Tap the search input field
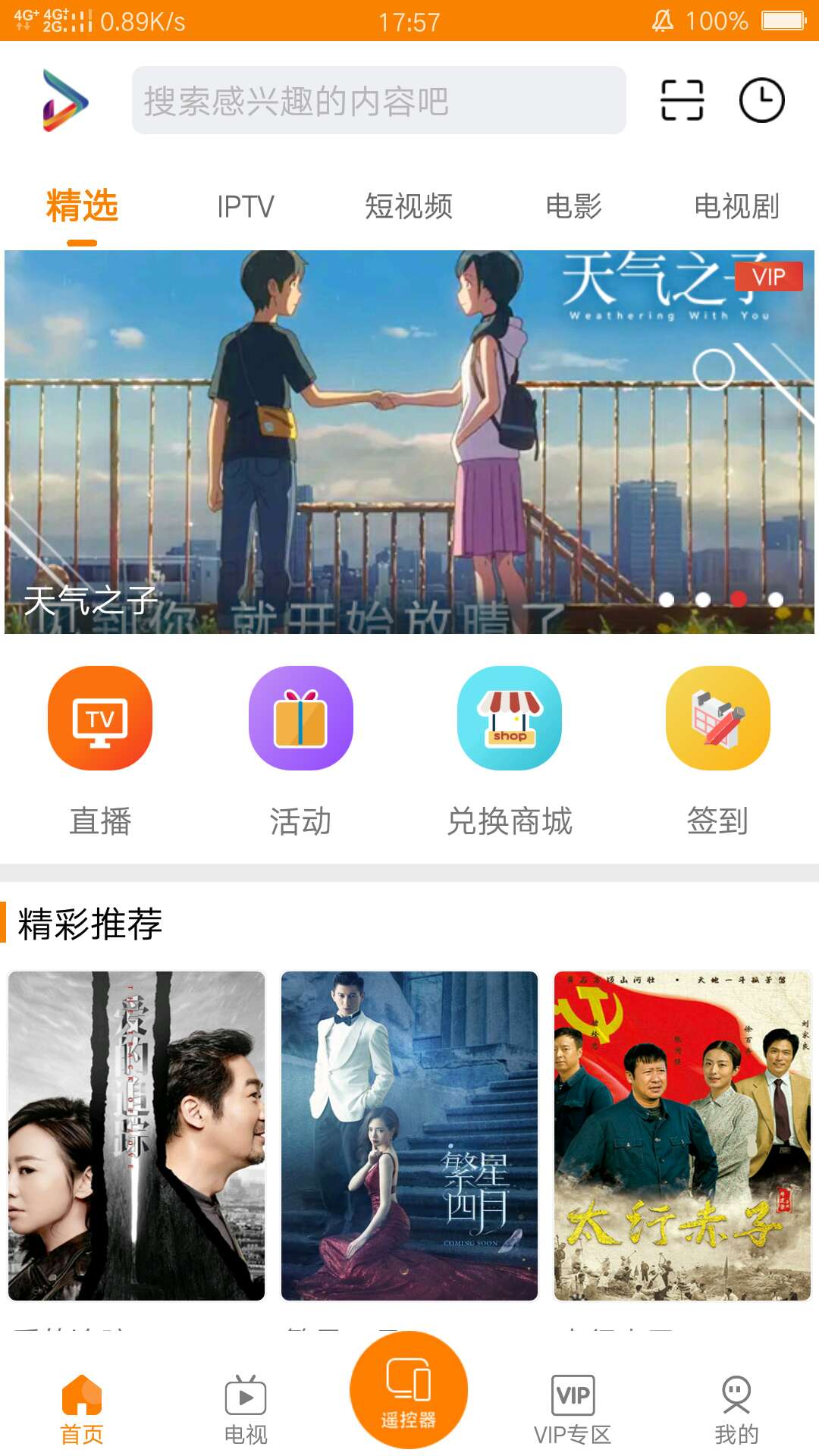 point(379,100)
